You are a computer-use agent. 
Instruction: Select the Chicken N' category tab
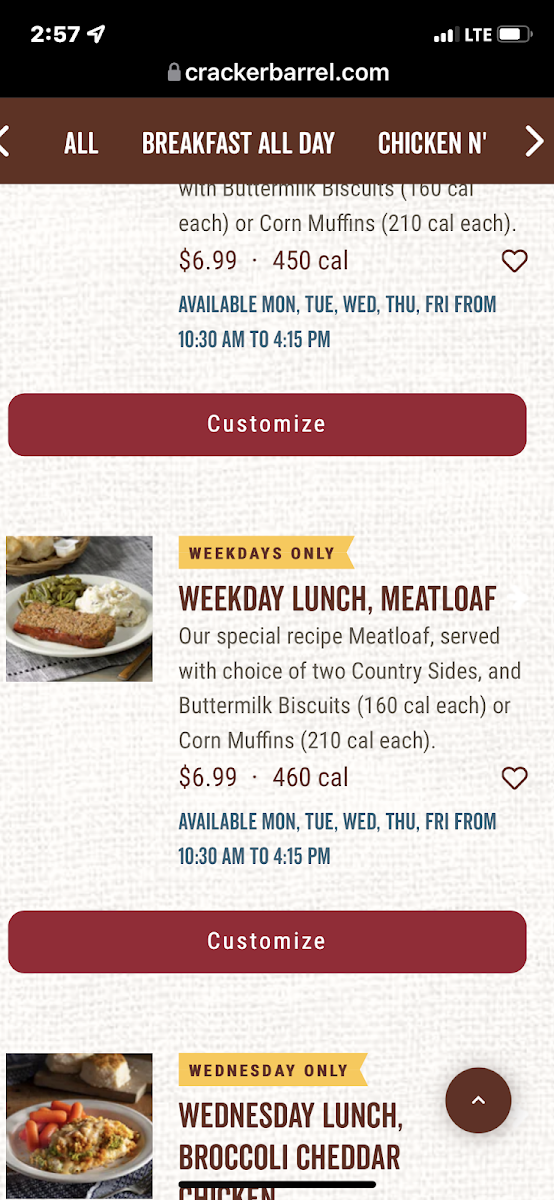click(432, 143)
